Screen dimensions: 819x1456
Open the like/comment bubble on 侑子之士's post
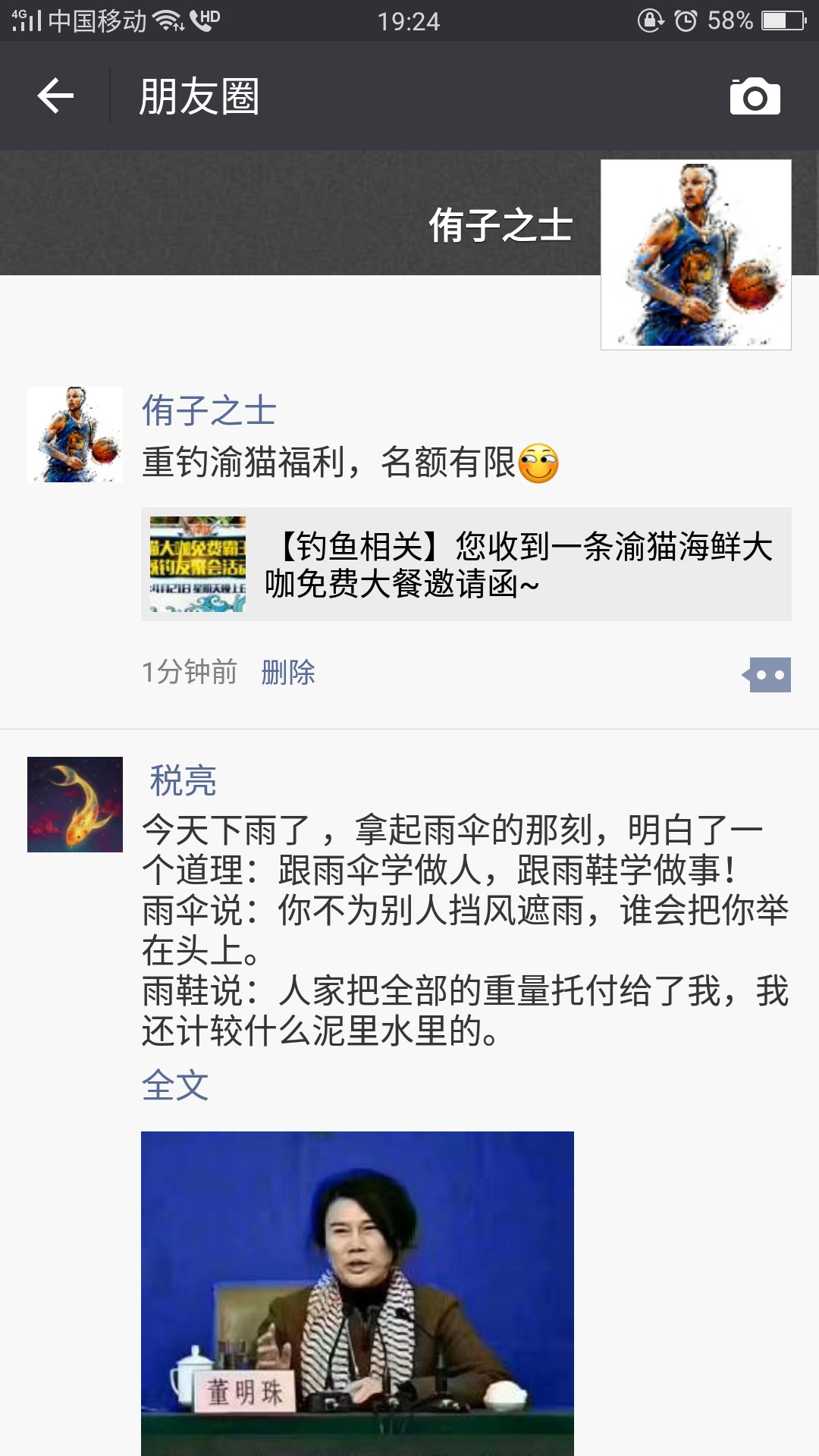(767, 674)
